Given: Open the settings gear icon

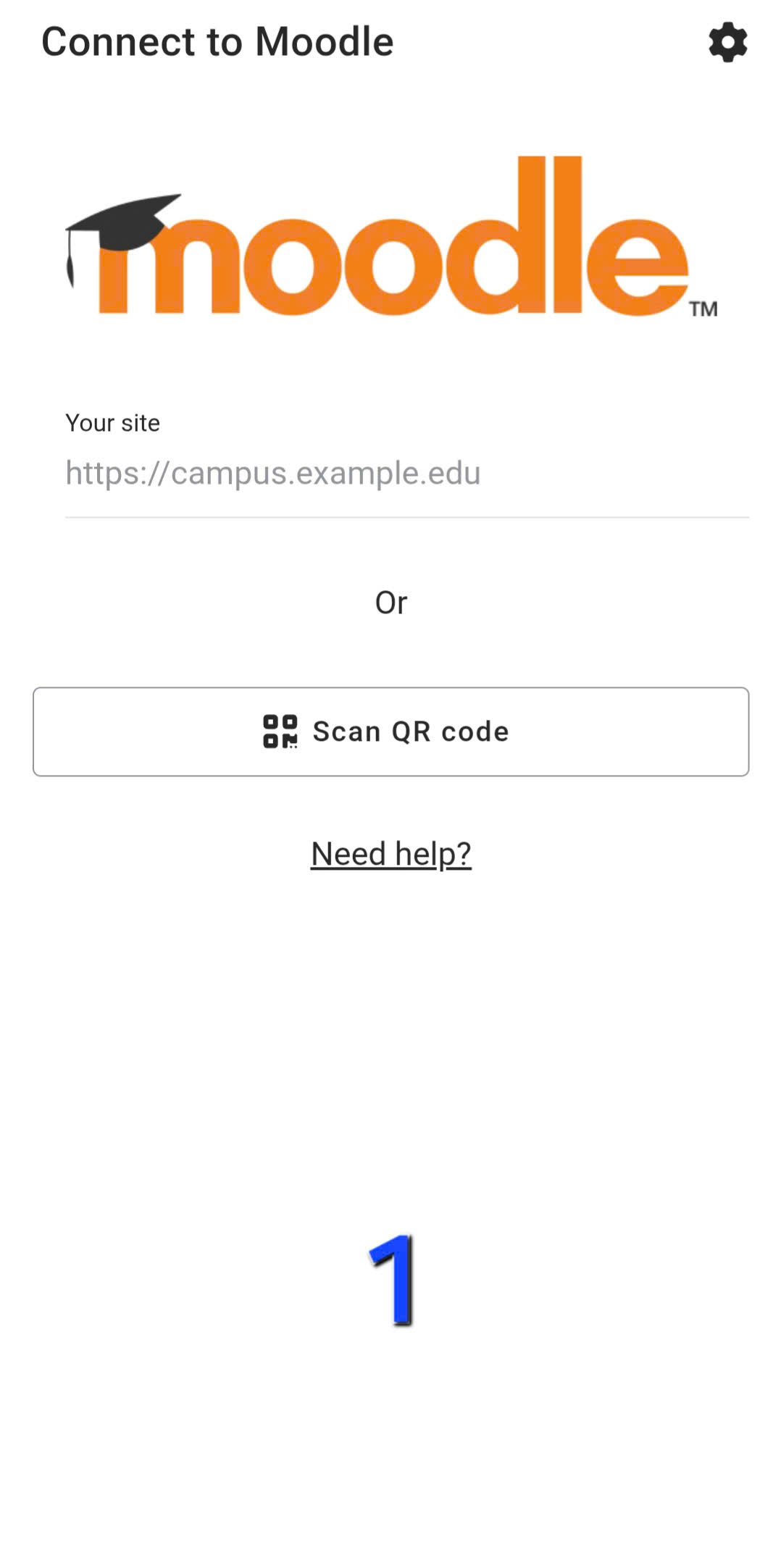Looking at the screenshot, I should click(x=727, y=42).
